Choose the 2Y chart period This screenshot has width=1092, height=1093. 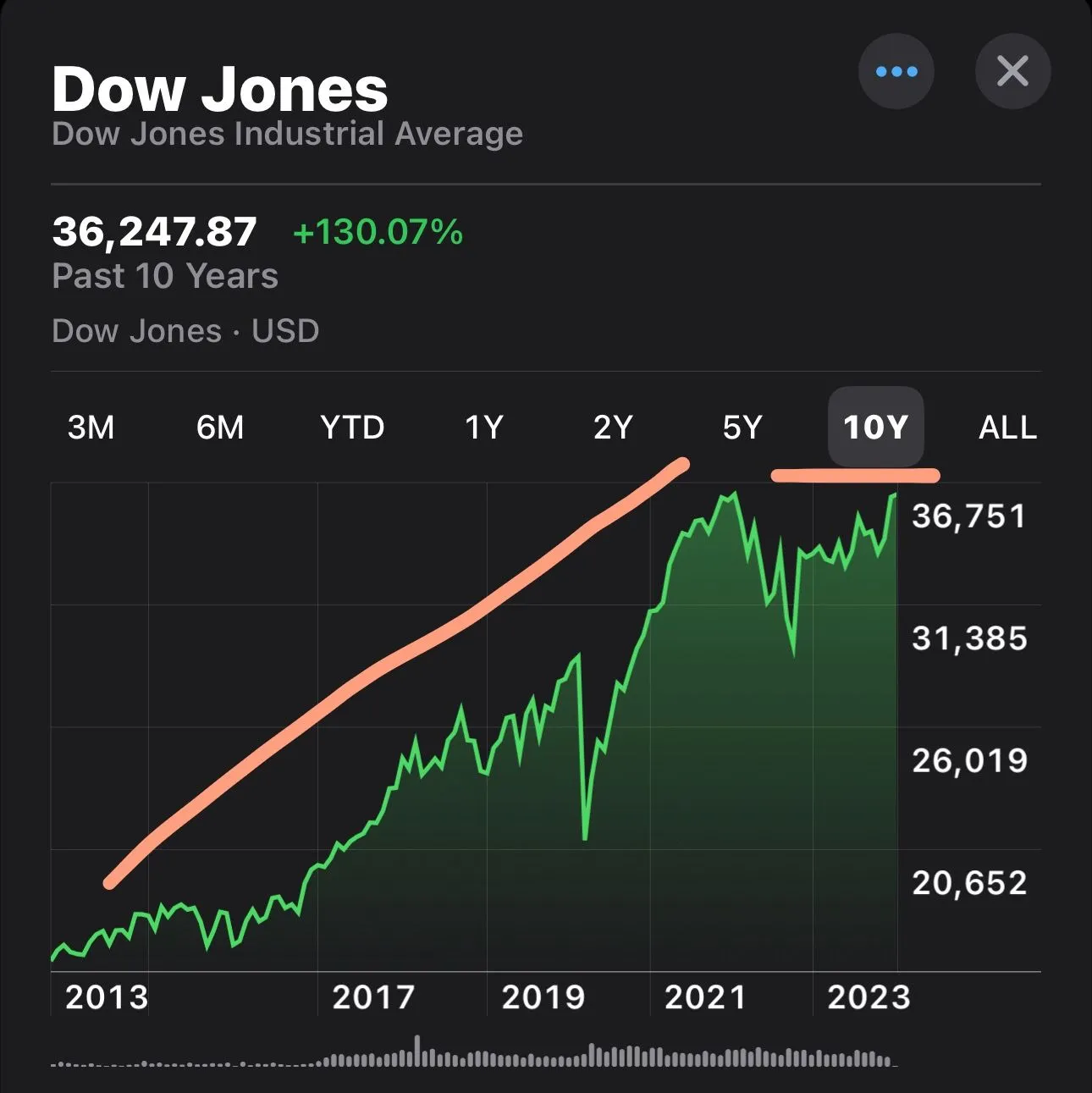click(x=613, y=428)
